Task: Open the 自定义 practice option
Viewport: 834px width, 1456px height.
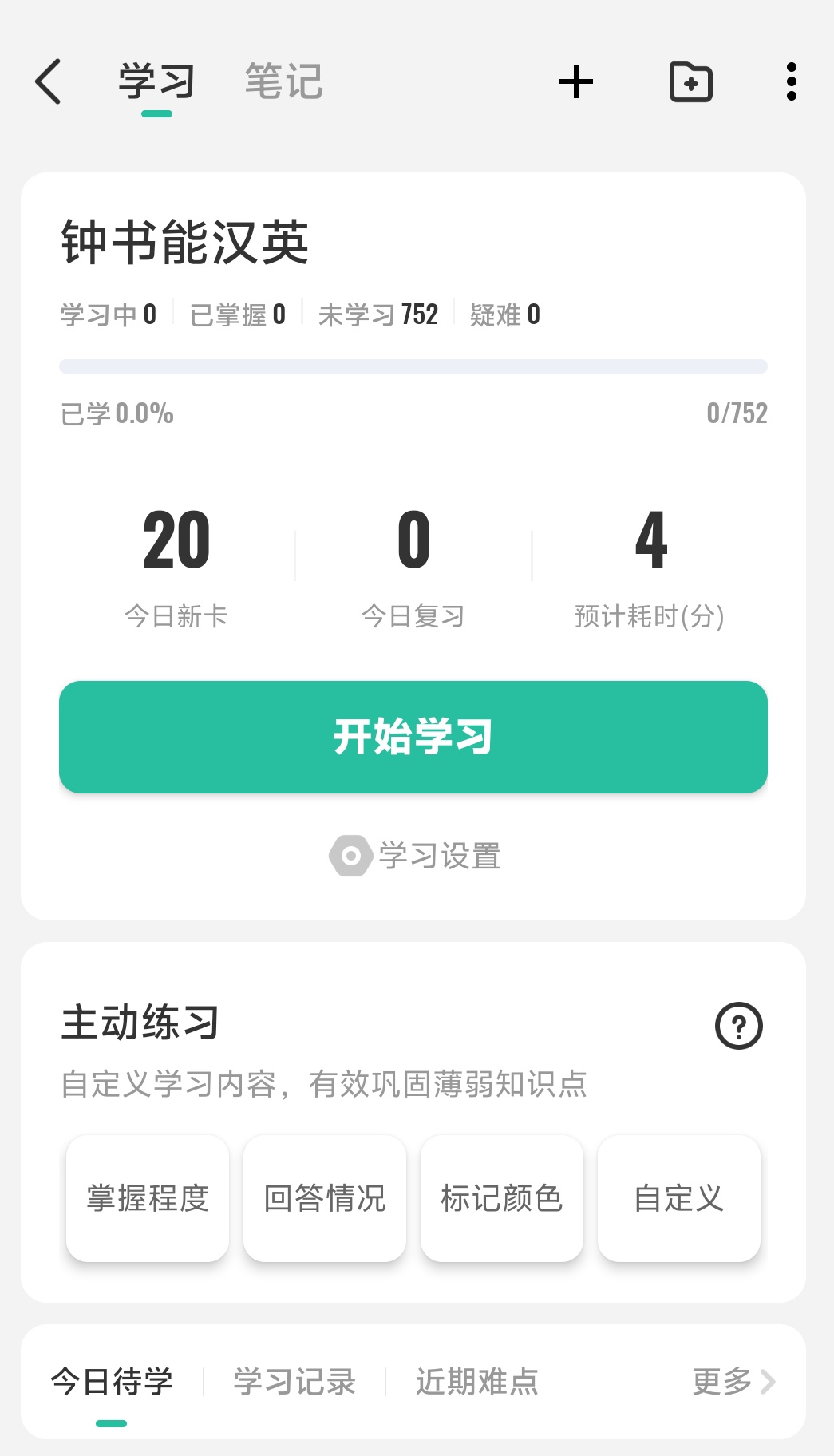Action: point(679,1198)
